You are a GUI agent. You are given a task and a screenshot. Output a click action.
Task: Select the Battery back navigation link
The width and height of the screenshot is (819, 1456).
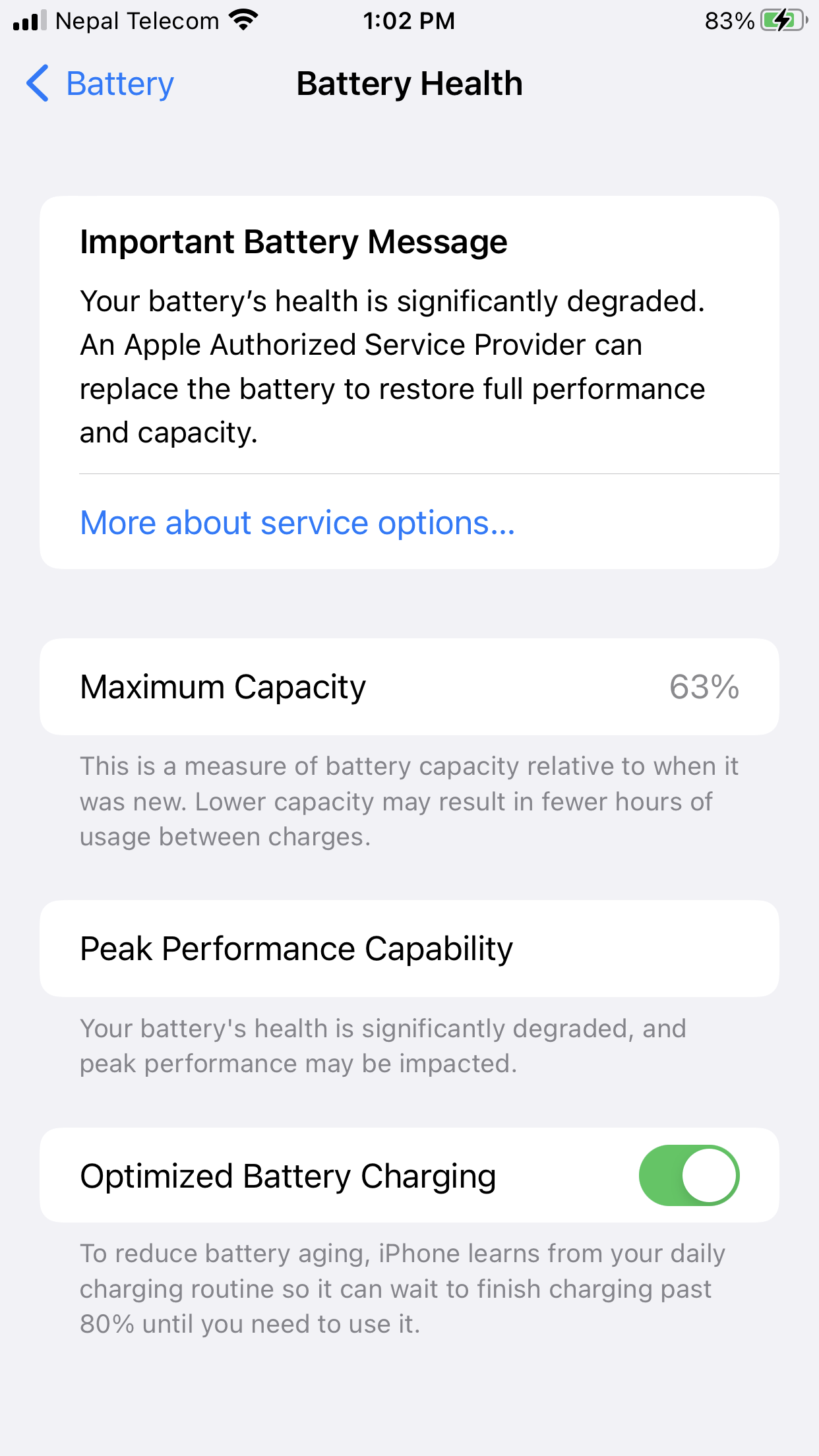pos(119,84)
